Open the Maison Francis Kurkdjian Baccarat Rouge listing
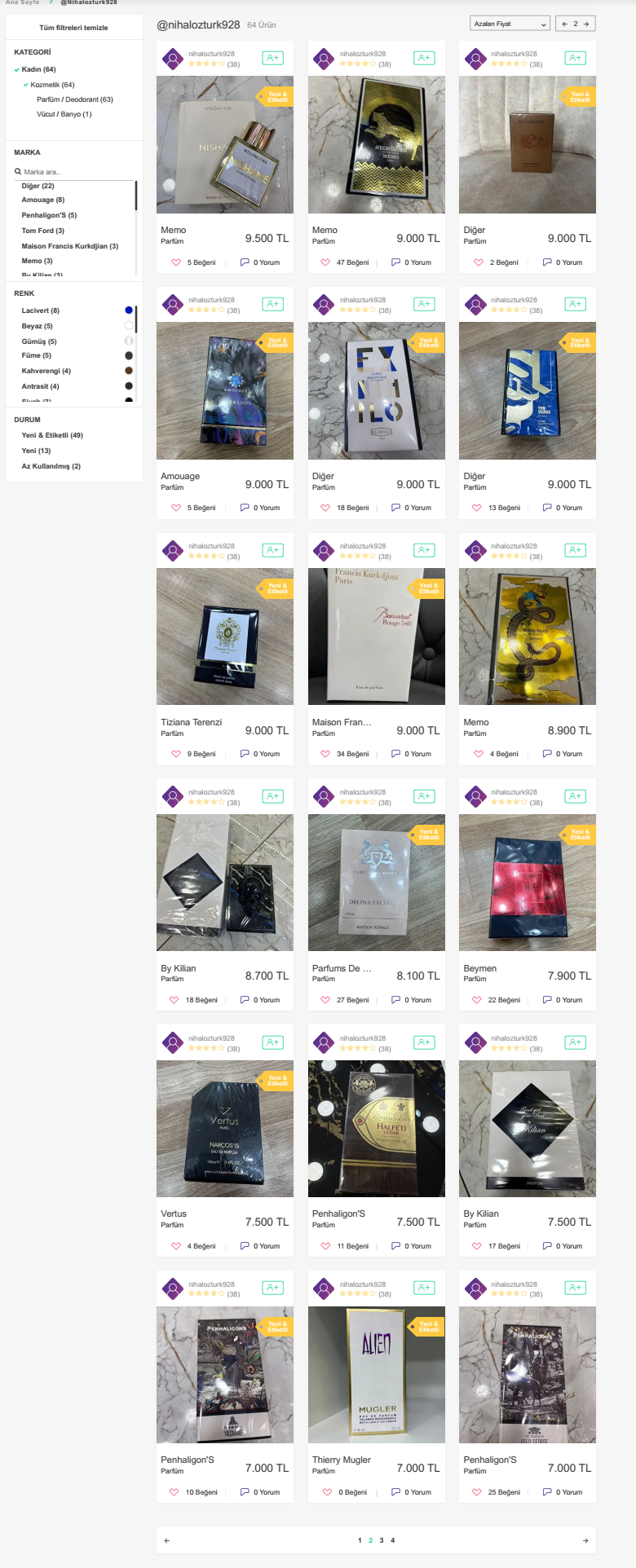The image size is (636, 1568). (x=376, y=636)
